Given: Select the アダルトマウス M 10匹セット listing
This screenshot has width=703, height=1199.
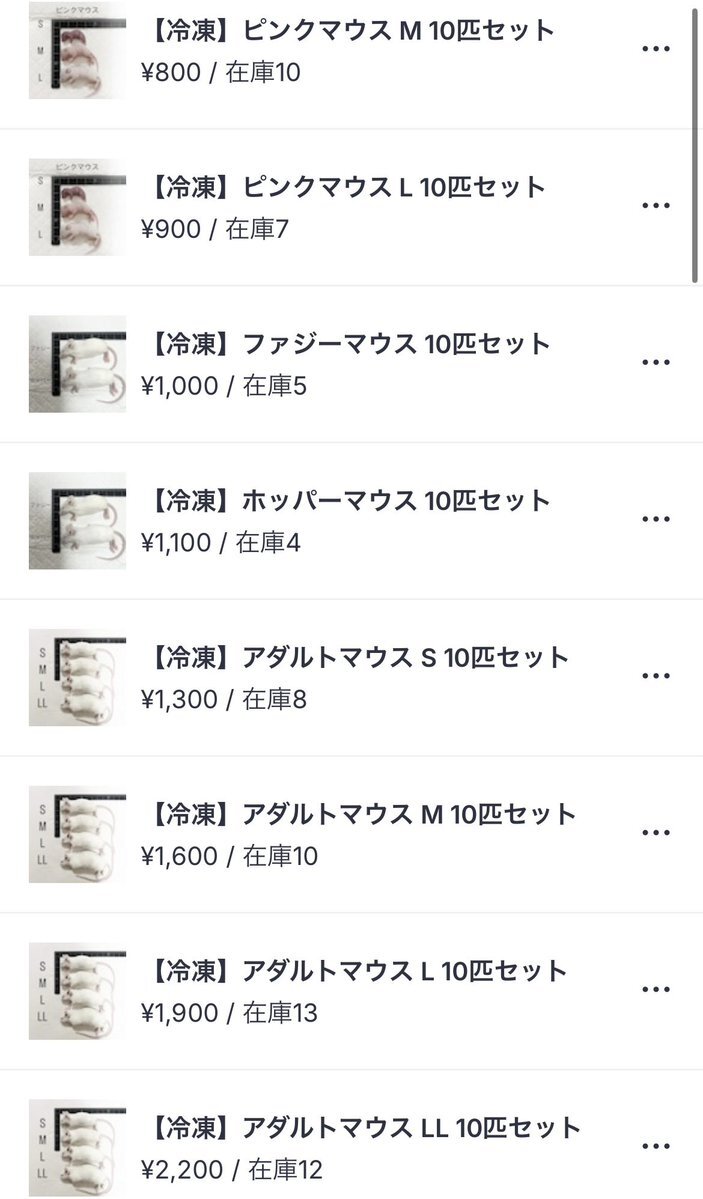Looking at the screenshot, I should tap(351, 834).
